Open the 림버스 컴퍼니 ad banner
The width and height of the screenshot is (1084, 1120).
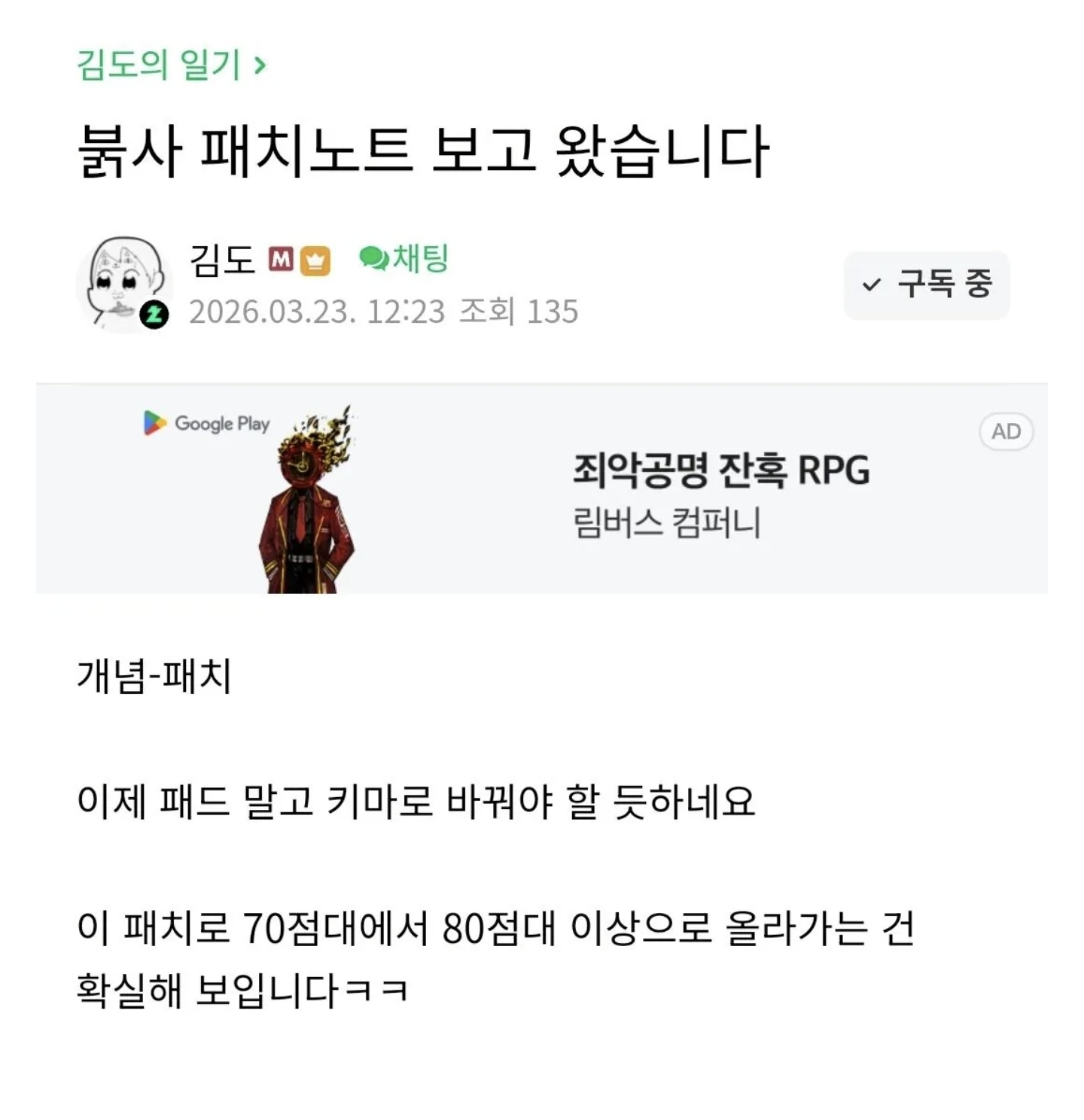point(541,488)
